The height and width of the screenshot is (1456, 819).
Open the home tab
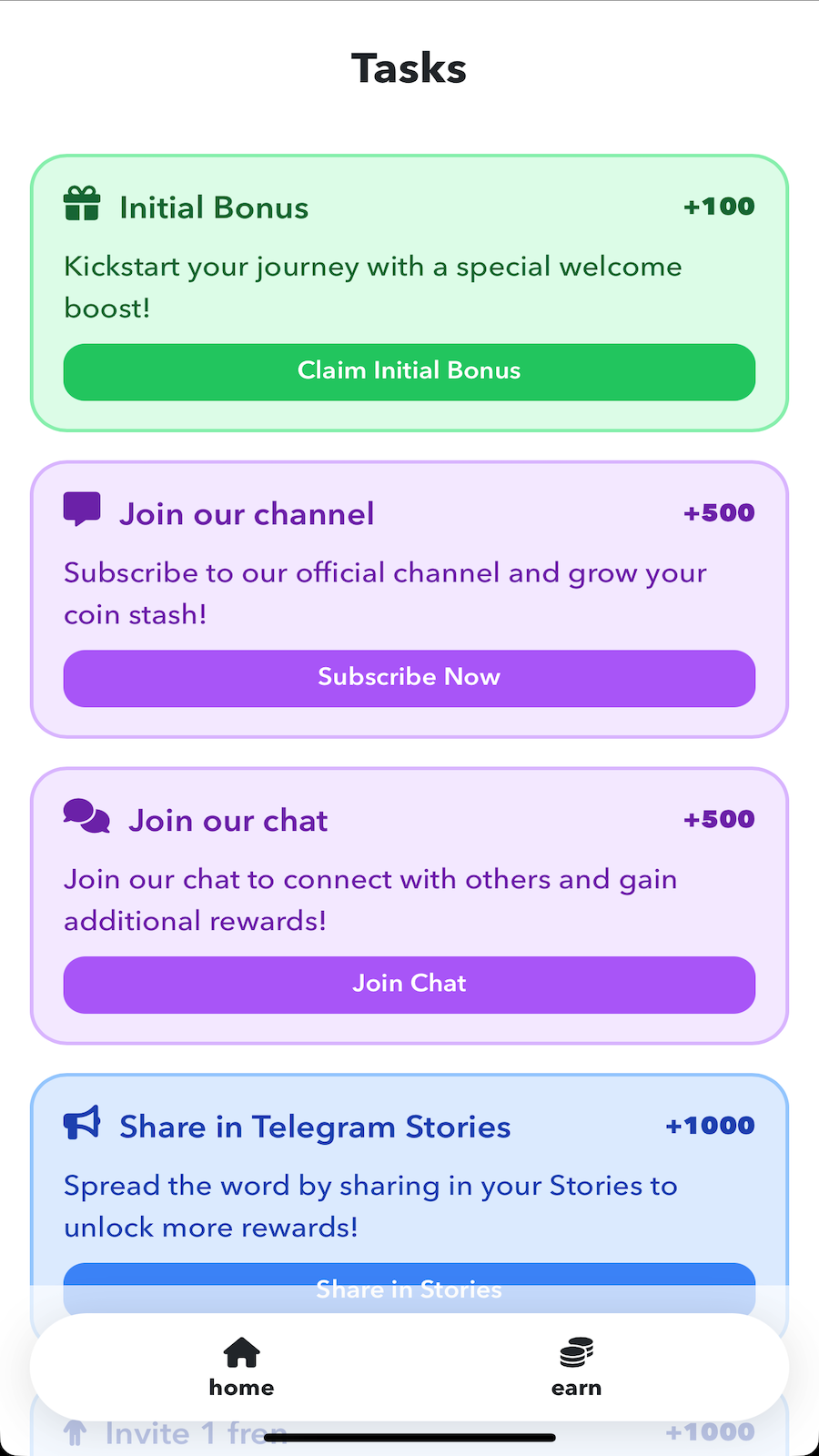coord(240,1367)
